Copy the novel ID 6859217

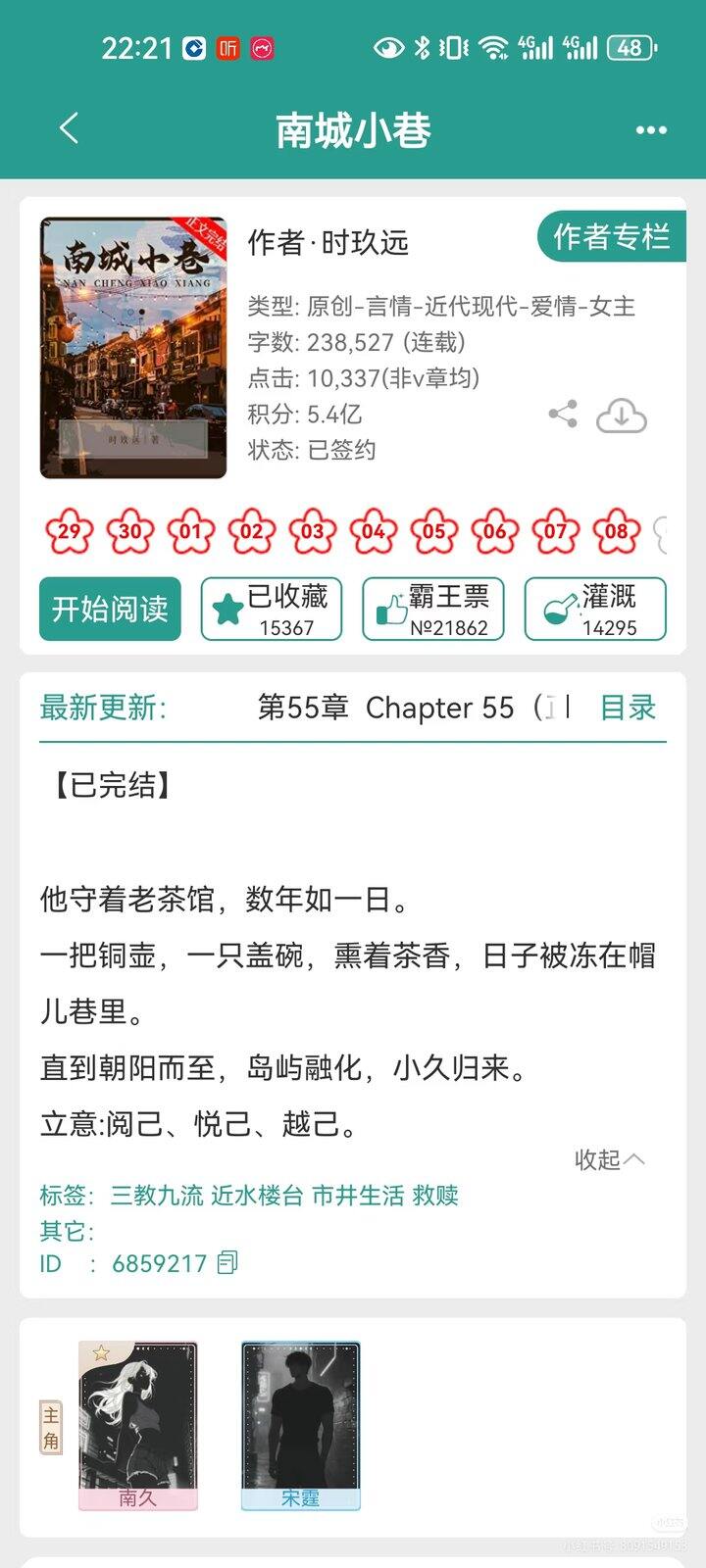point(227,1263)
